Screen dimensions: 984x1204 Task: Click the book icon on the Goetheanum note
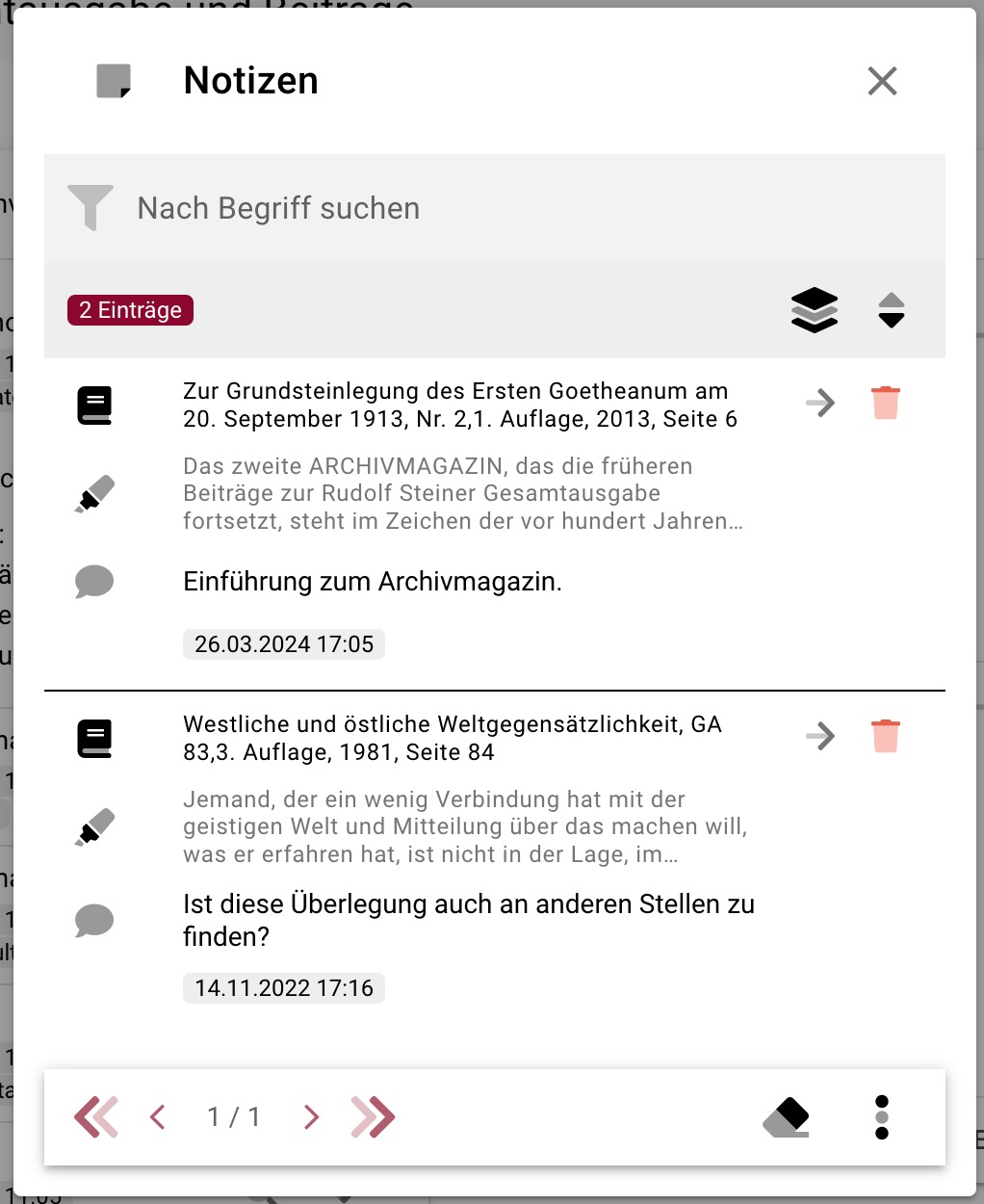click(92, 405)
